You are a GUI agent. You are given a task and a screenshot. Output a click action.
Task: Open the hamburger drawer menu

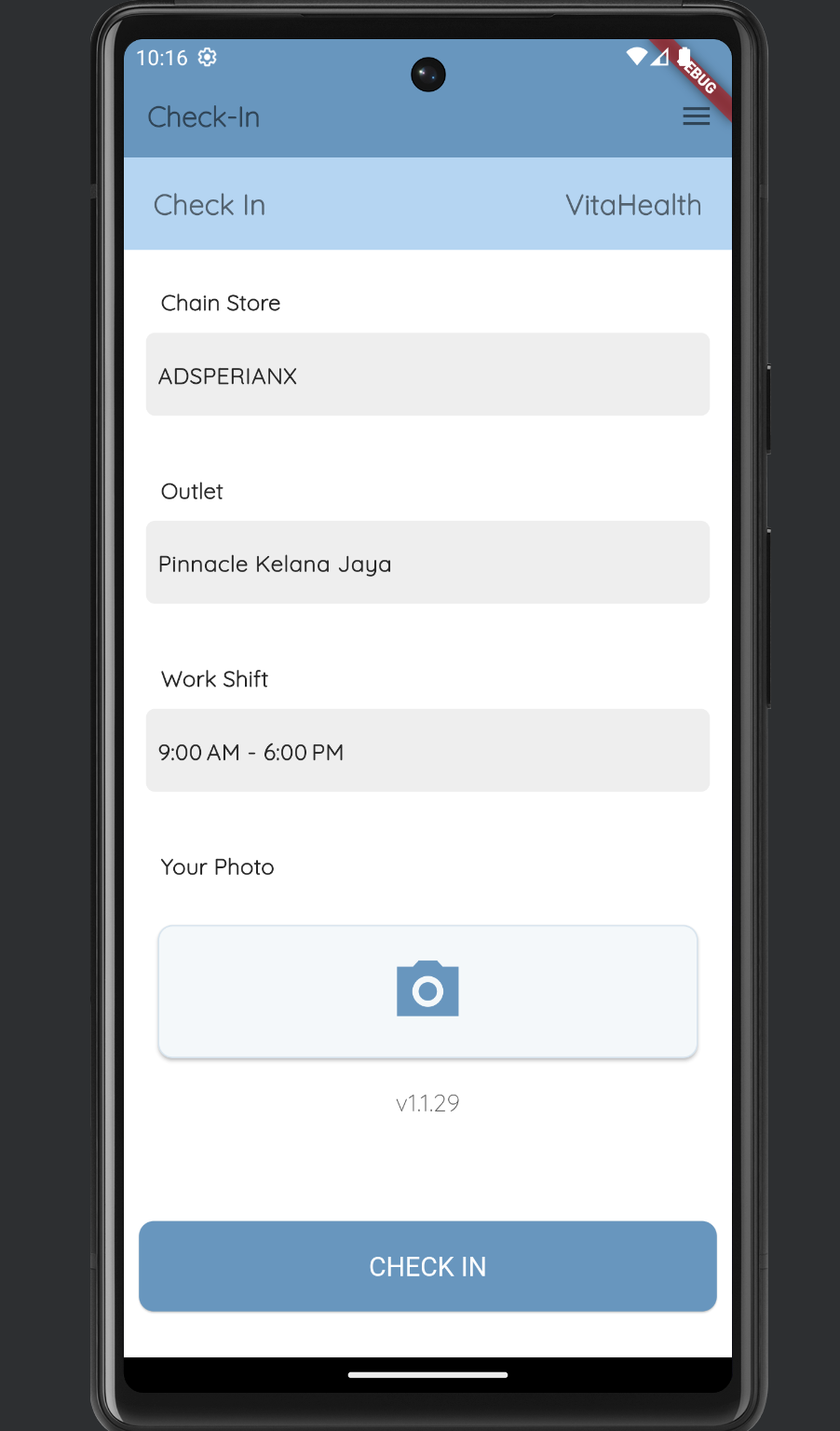pyautogui.click(x=696, y=116)
